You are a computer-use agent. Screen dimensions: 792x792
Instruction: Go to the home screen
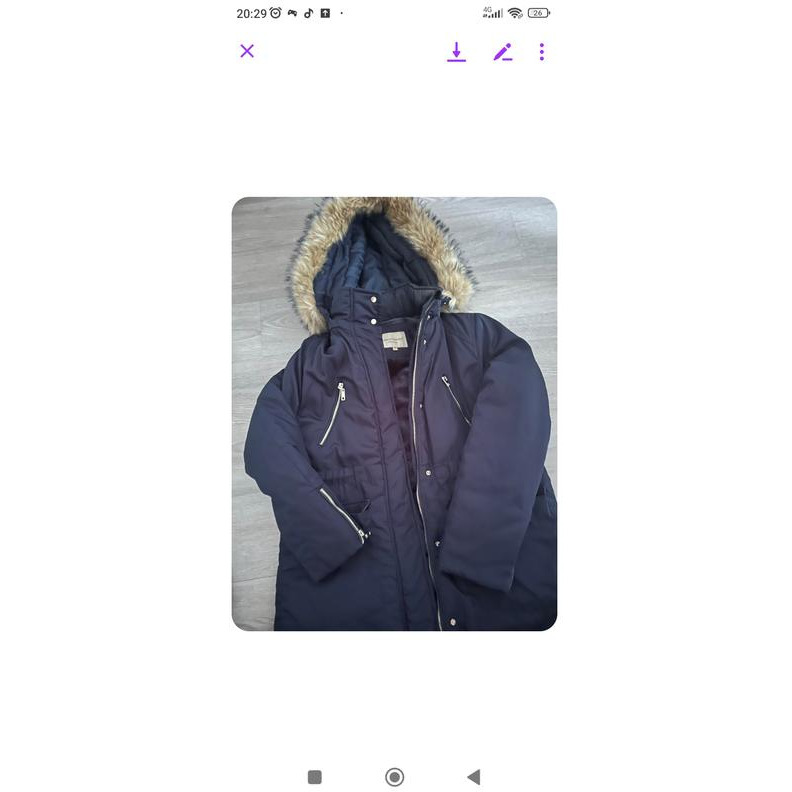pos(394,777)
